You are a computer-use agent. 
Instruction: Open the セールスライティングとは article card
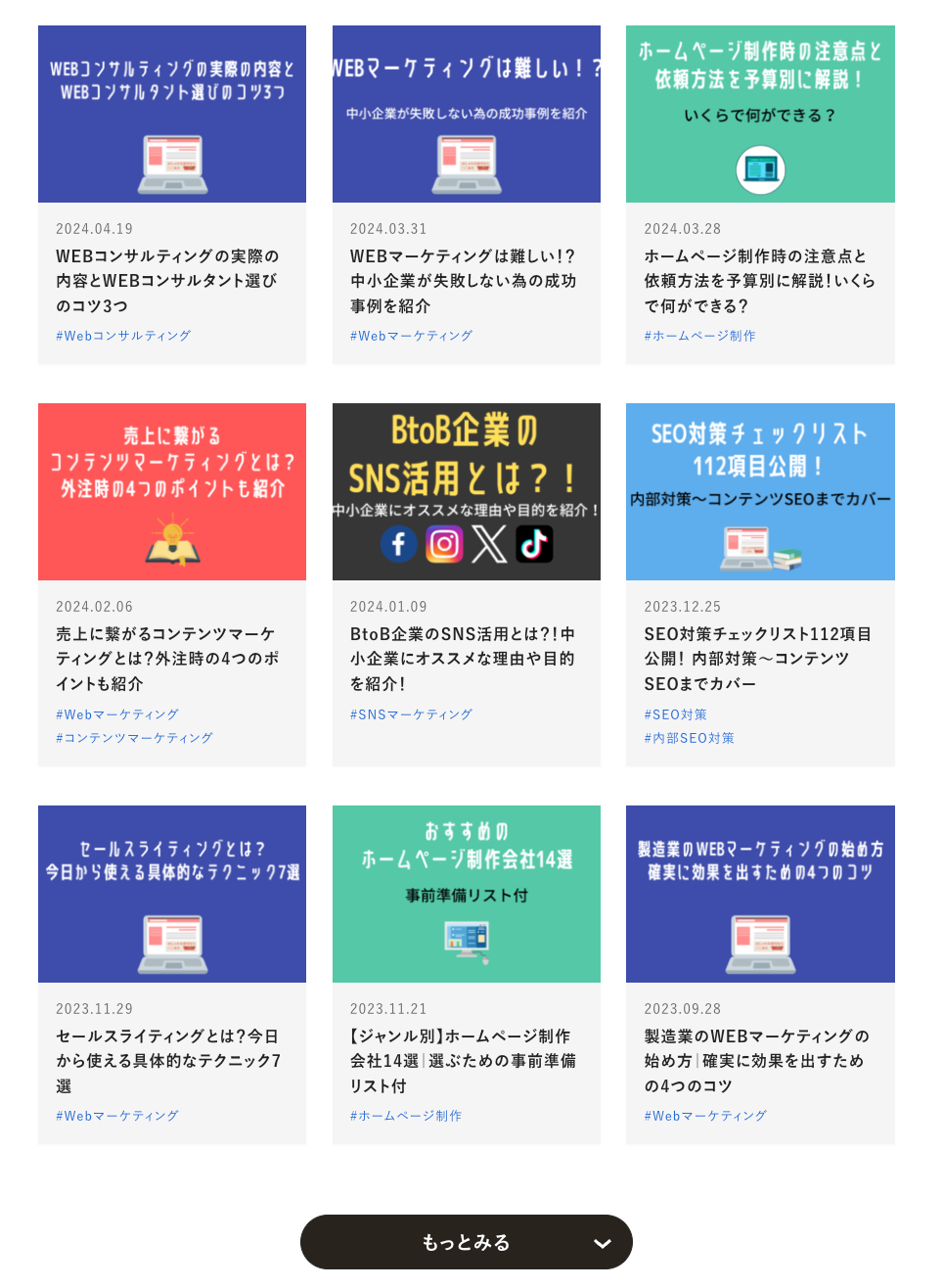coord(171,1060)
